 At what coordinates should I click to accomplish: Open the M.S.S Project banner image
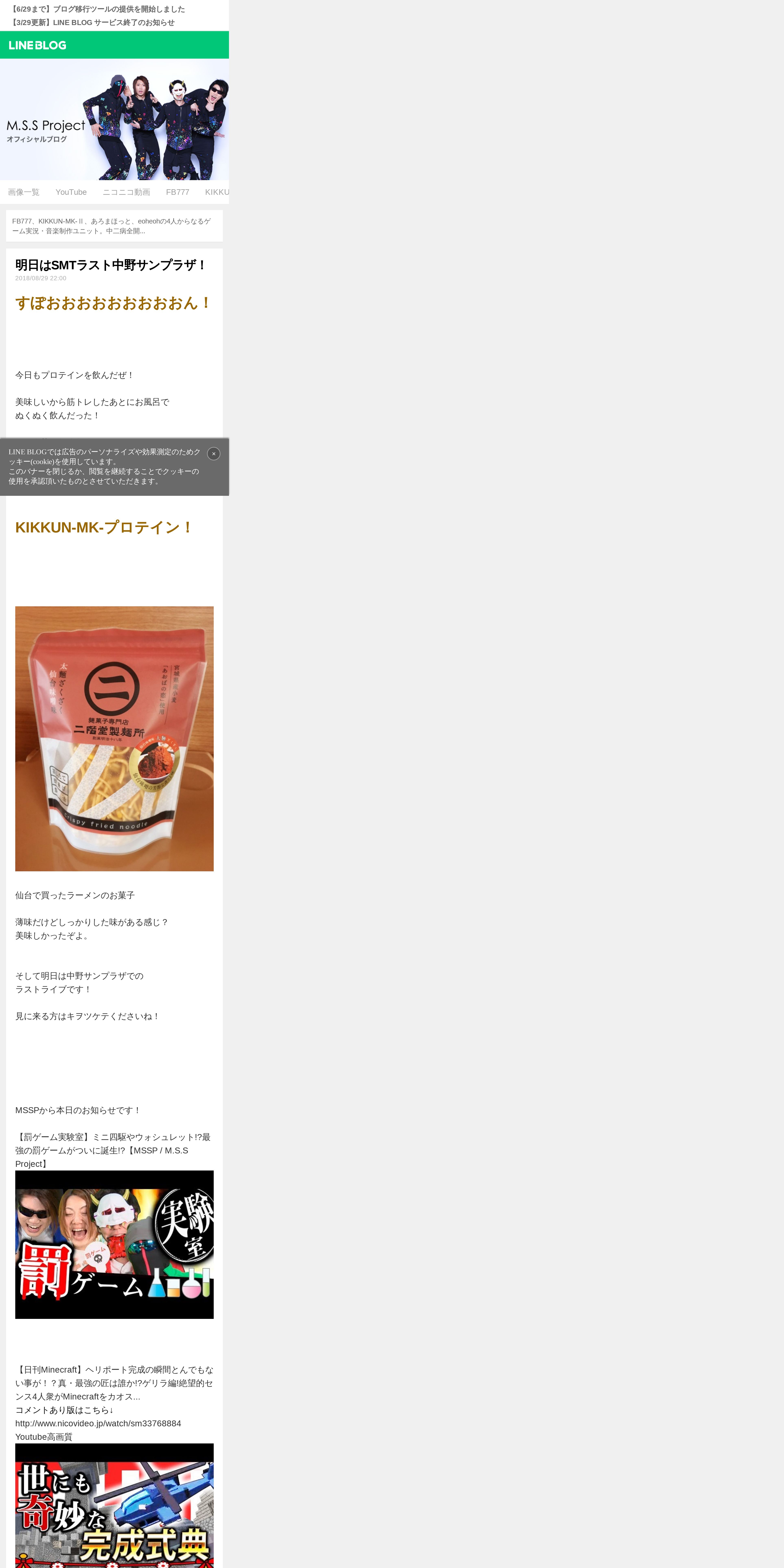[114, 119]
